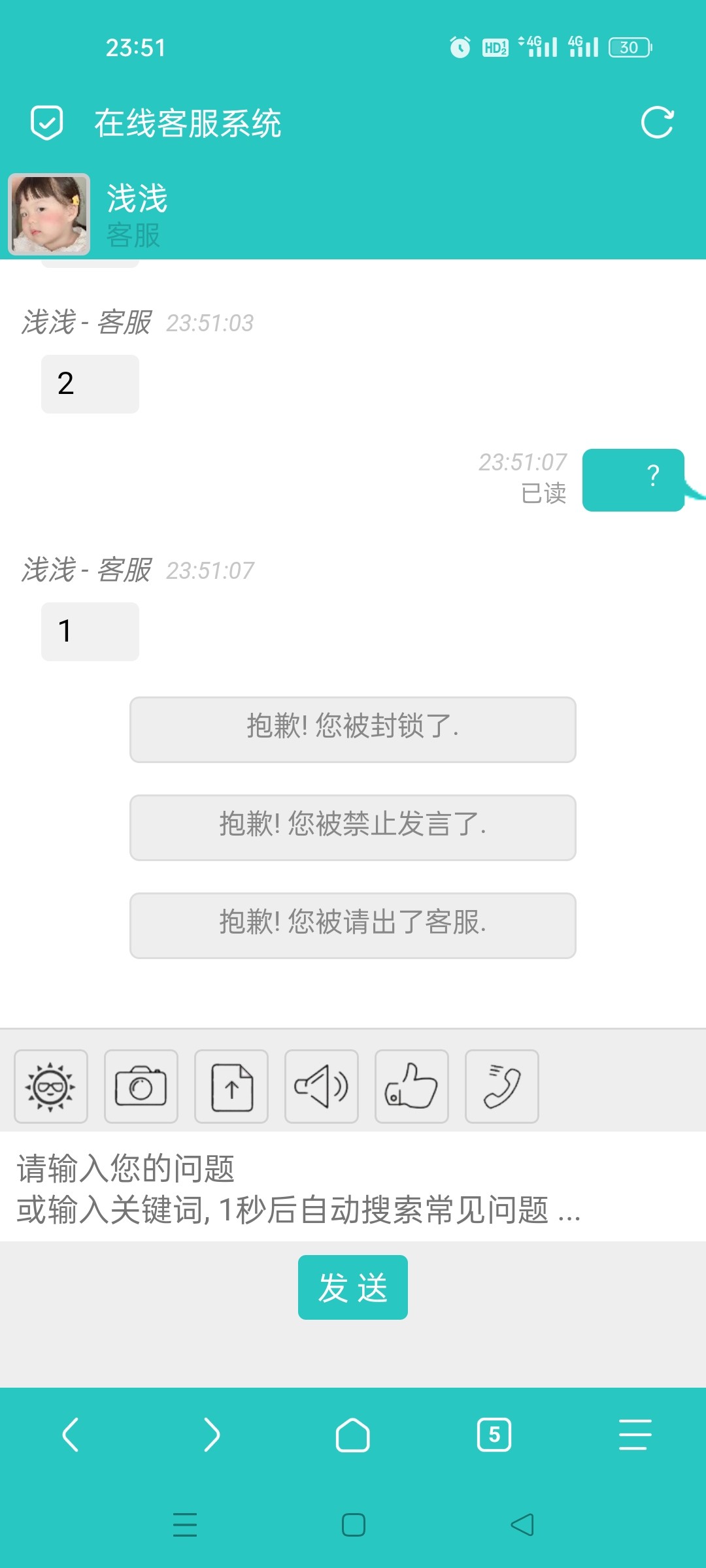
Task: Attach a photo with the camera icon
Action: [x=141, y=1086]
